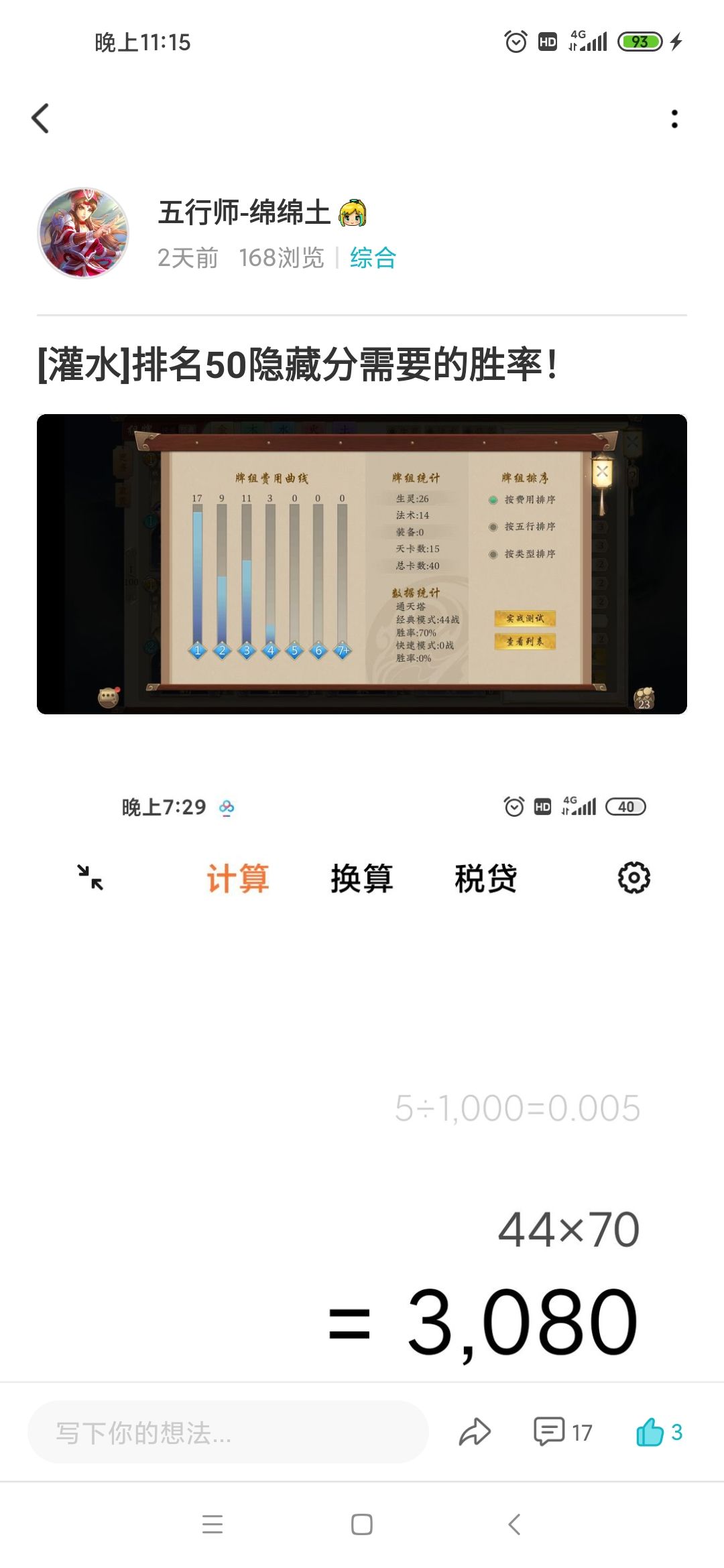Open system recent apps
Image resolution: width=724 pixels, height=1568 pixels.
[213, 1524]
